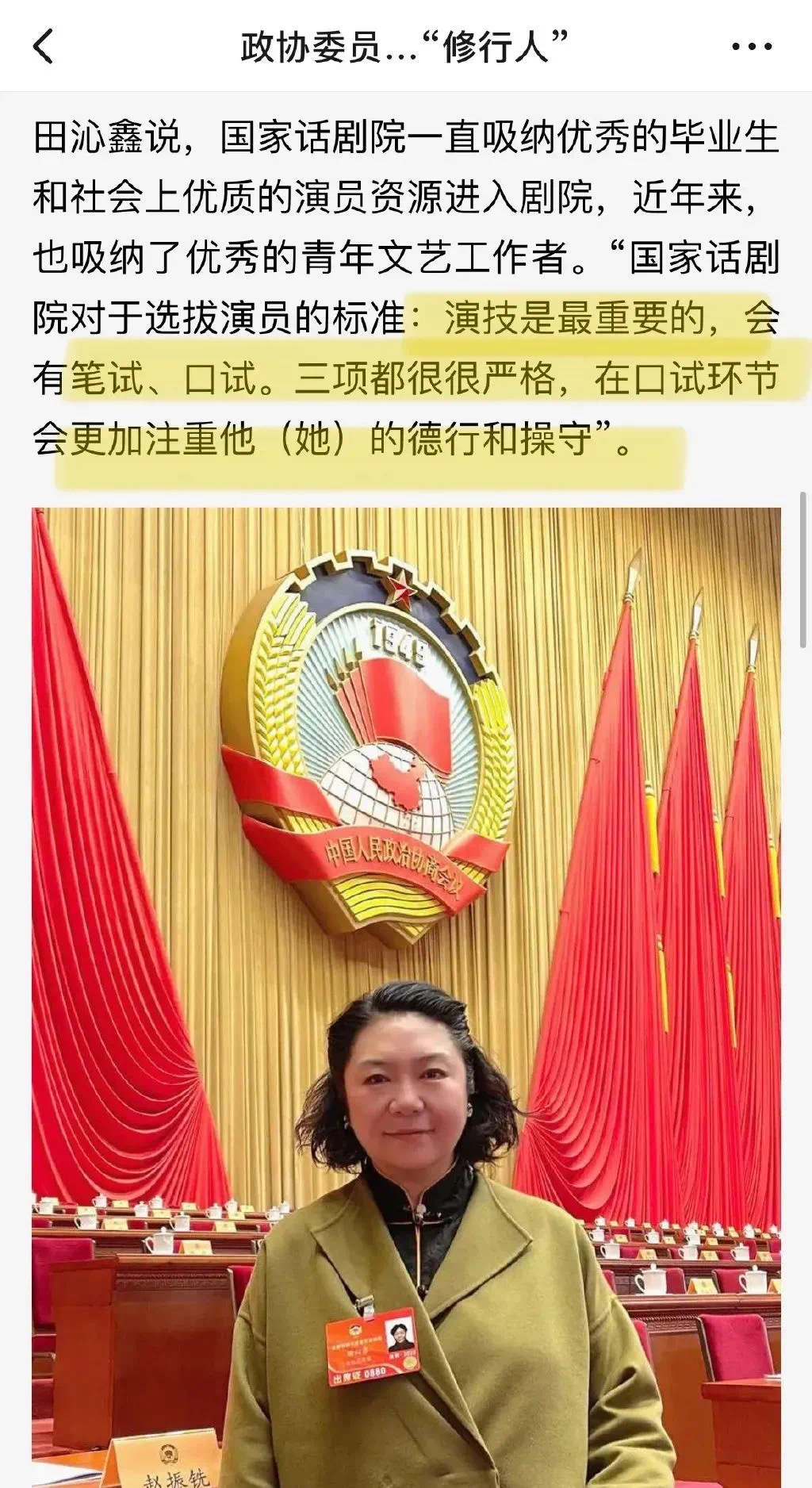The image size is (812, 1488).
Task: Open the three-dot overflow menu
Action: 751,47
